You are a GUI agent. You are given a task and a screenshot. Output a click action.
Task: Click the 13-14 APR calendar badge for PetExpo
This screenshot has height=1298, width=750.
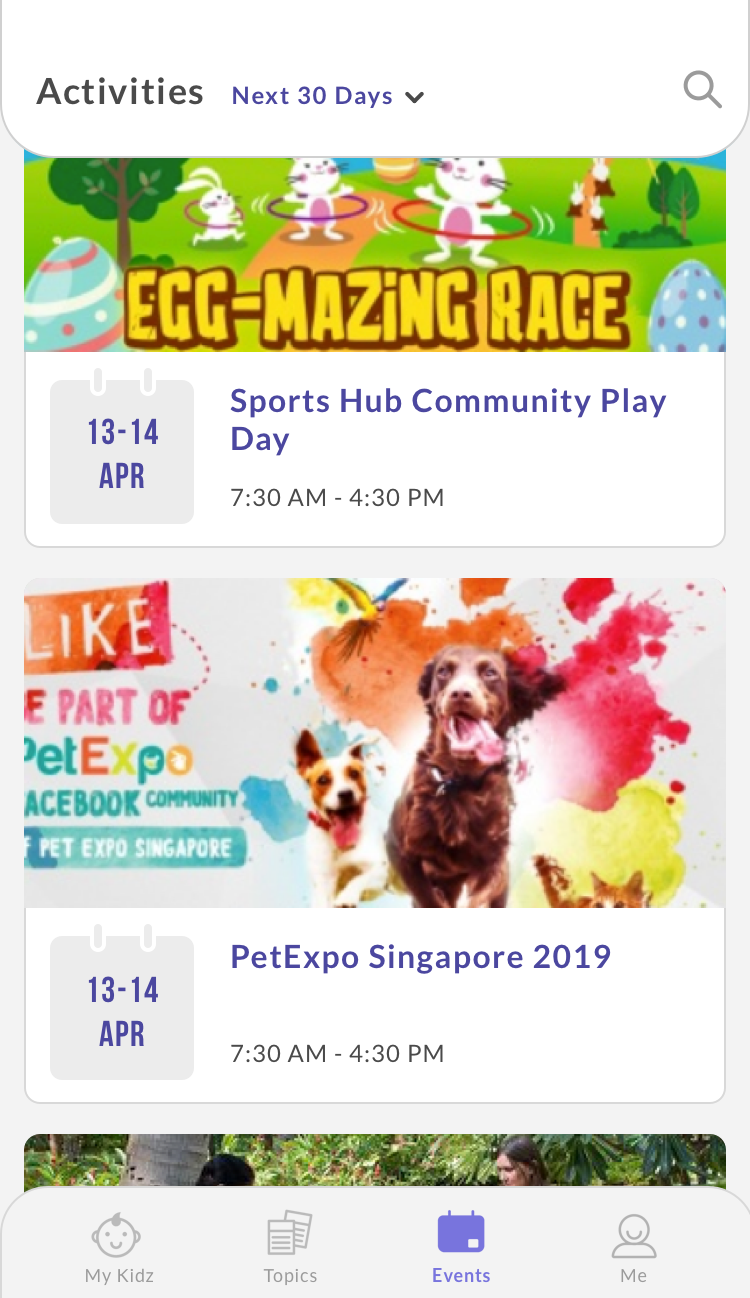tap(121, 1008)
